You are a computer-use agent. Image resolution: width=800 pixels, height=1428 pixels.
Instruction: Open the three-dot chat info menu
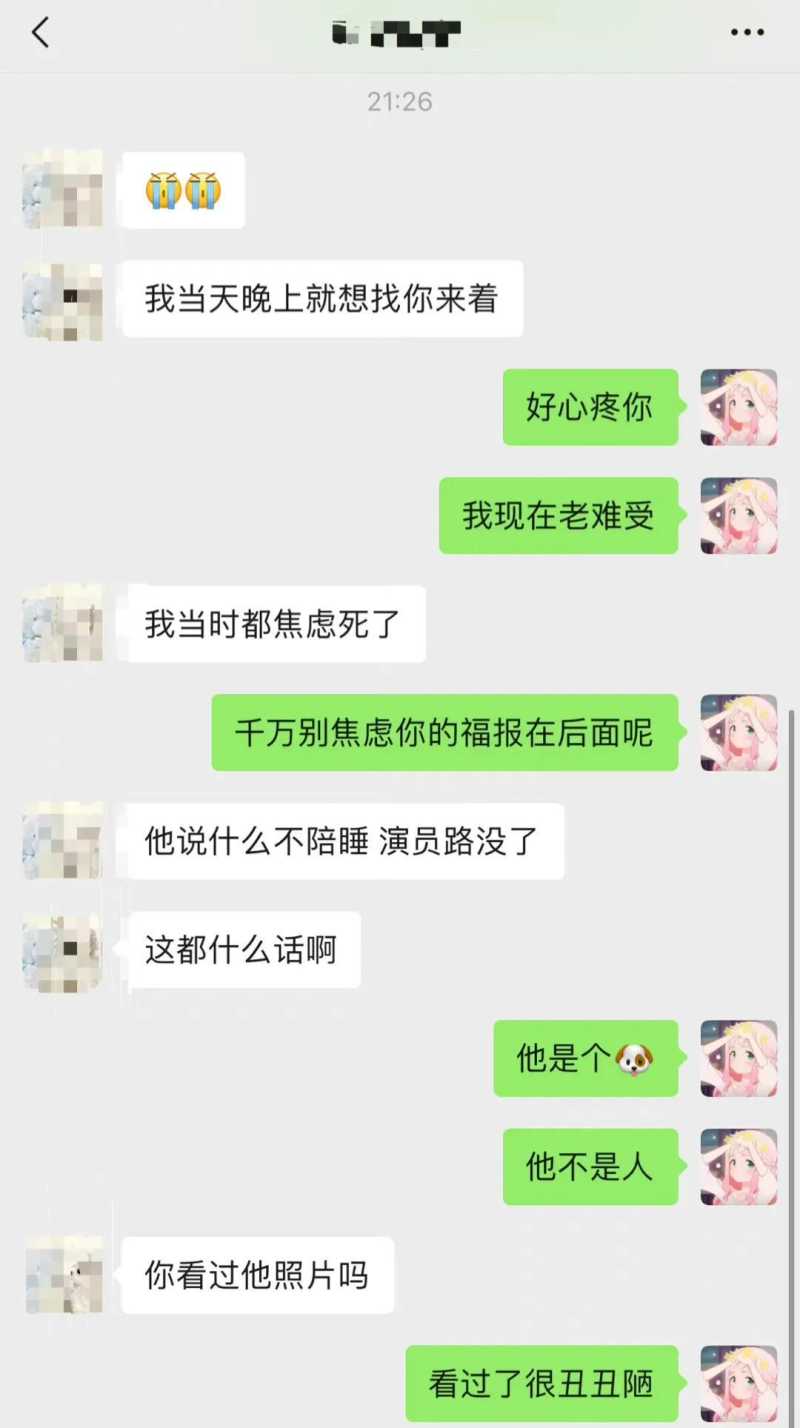(x=746, y=33)
